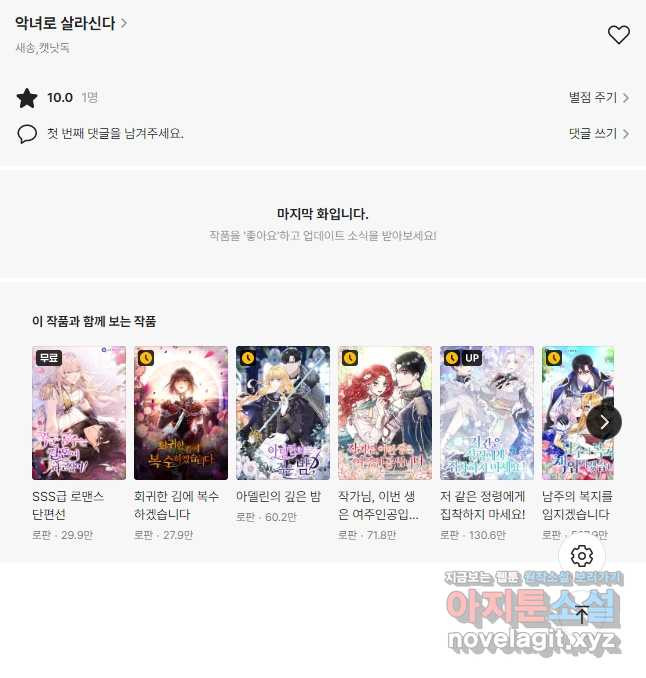Open 별점 주기 to rate the series
Screen dimensions: 646x678
point(598,98)
